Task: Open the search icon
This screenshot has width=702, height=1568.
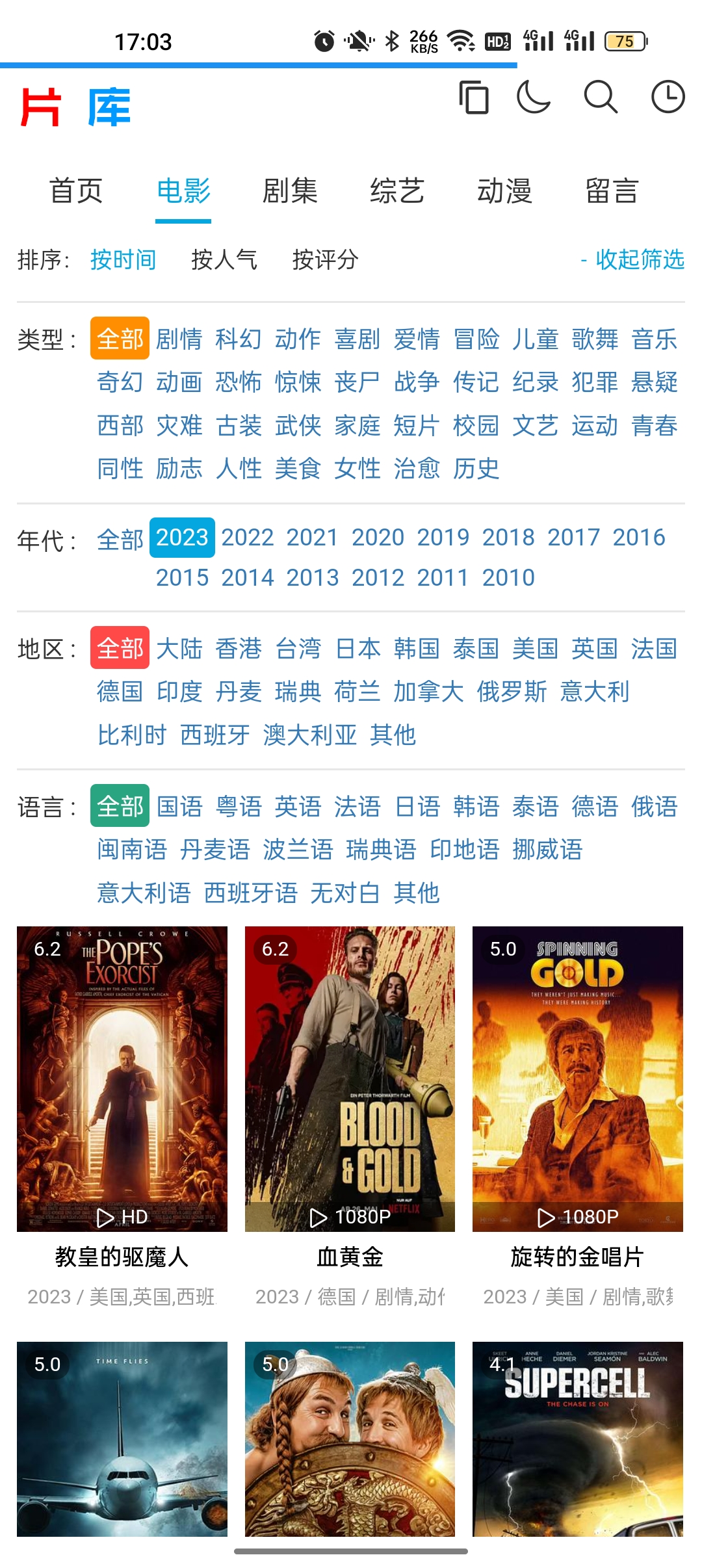Action: [x=601, y=98]
